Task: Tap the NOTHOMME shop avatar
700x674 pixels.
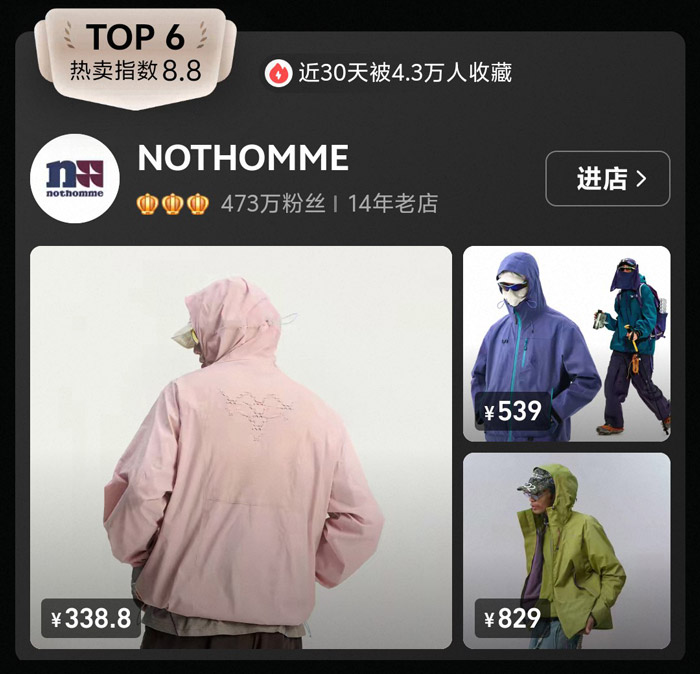Action: [76, 178]
